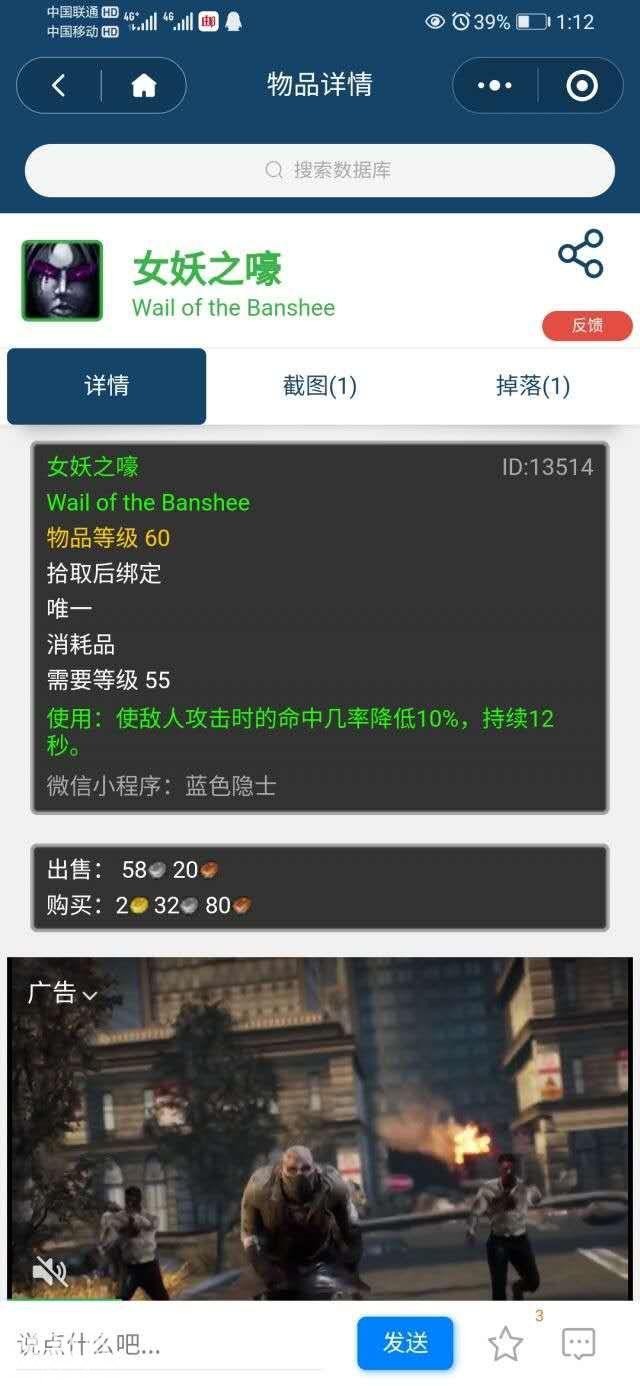Favorite this item with the star
Screen dimensions: 640x1386
(x=505, y=1344)
